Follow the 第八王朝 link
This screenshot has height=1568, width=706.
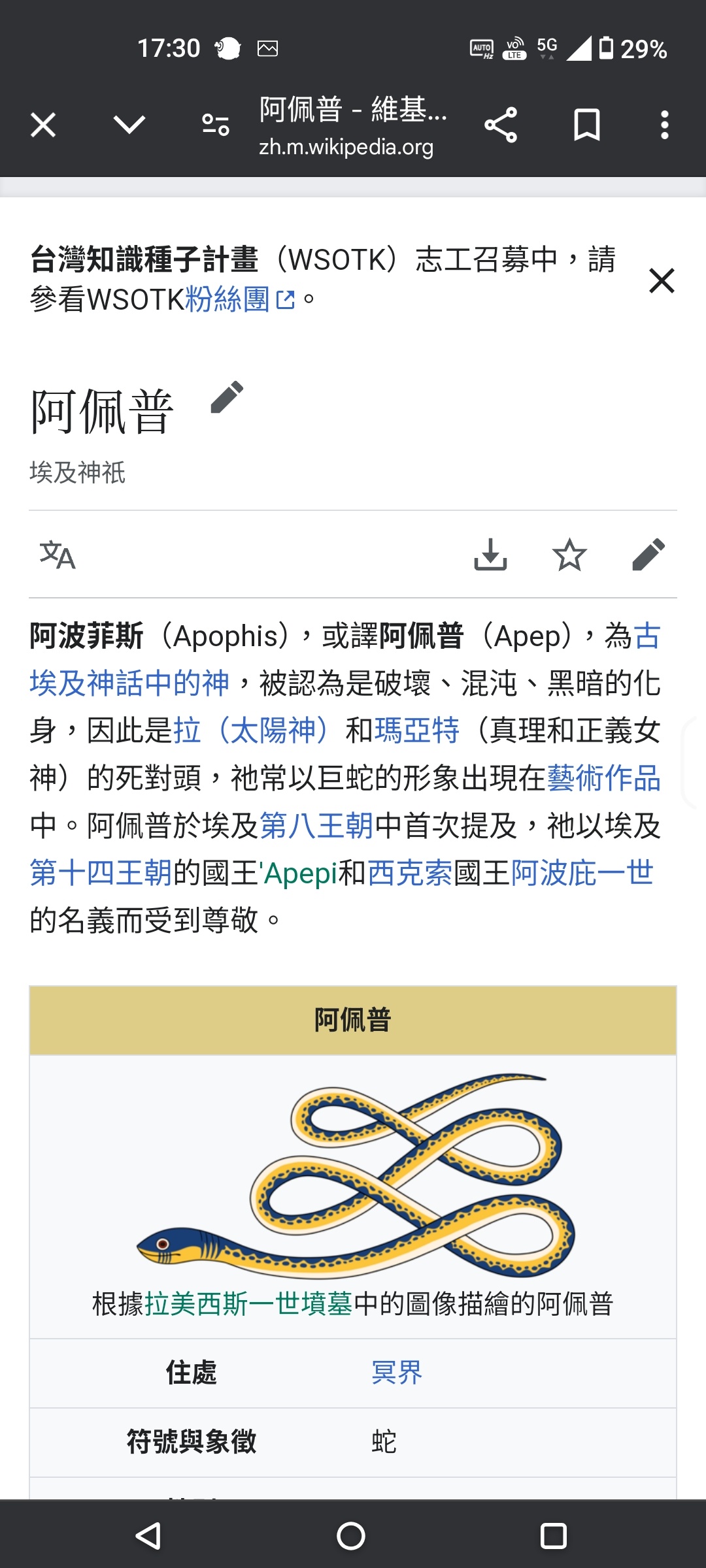316,825
